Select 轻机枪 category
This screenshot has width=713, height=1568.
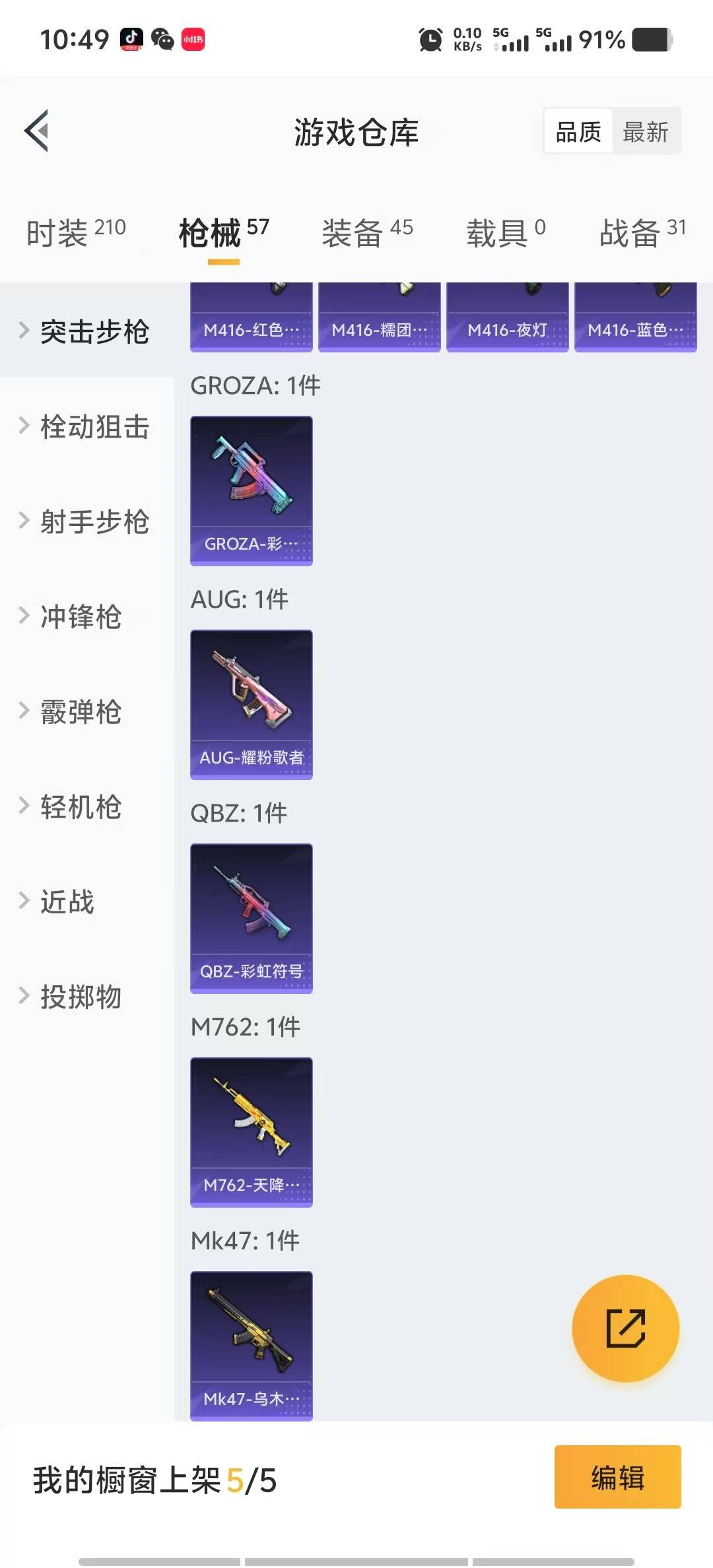[x=81, y=806]
